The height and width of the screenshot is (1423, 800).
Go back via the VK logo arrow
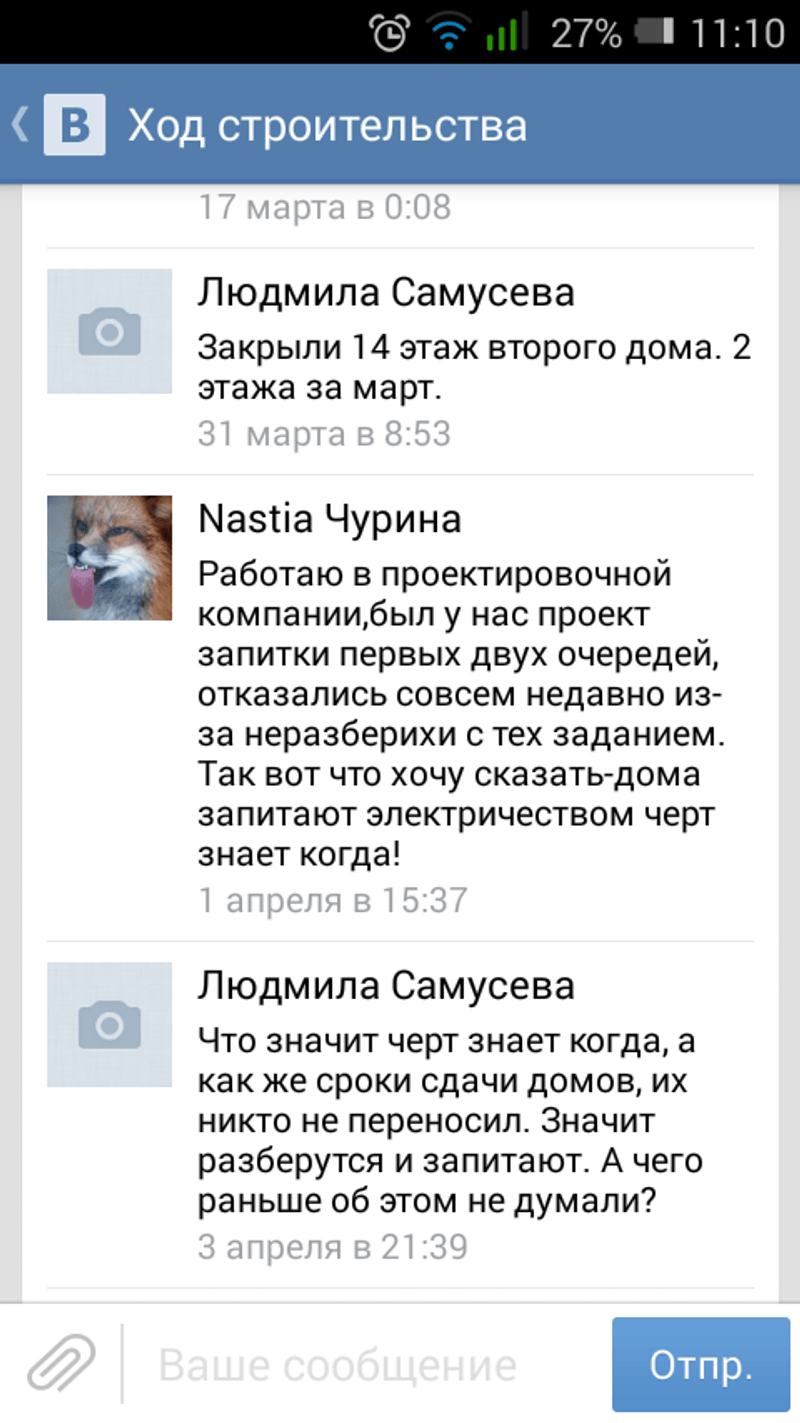[x=58, y=126]
